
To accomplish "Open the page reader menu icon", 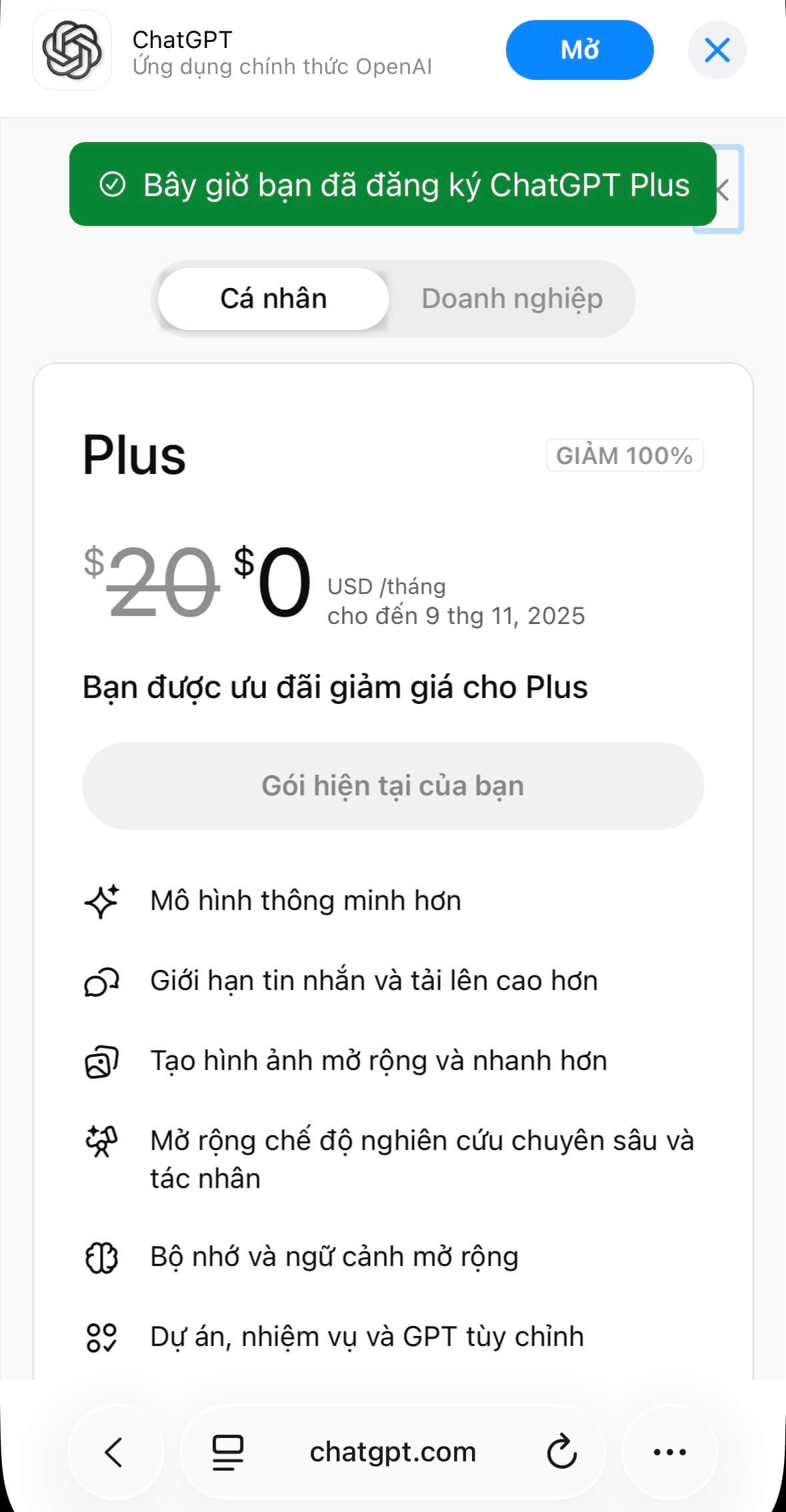I will [x=227, y=1453].
